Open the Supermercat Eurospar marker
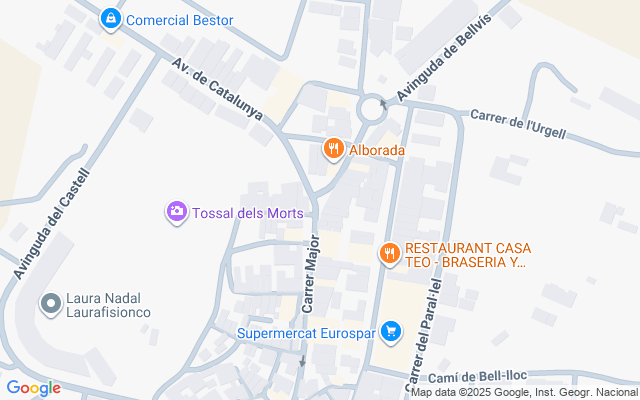 (392, 332)
